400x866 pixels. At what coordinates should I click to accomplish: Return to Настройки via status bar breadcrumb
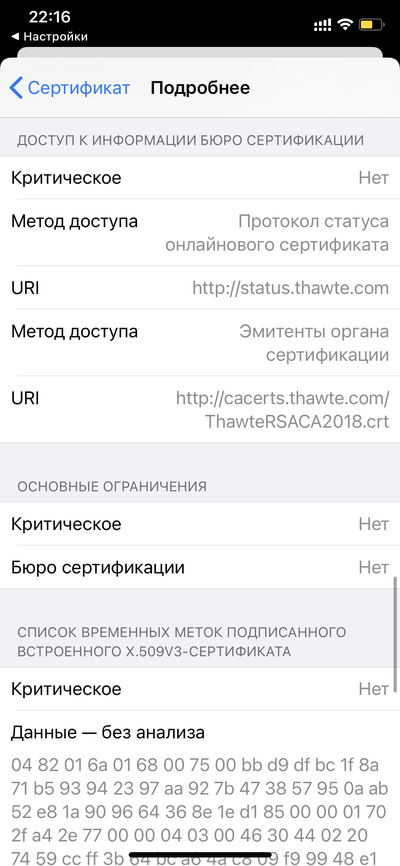click(49, 37)
